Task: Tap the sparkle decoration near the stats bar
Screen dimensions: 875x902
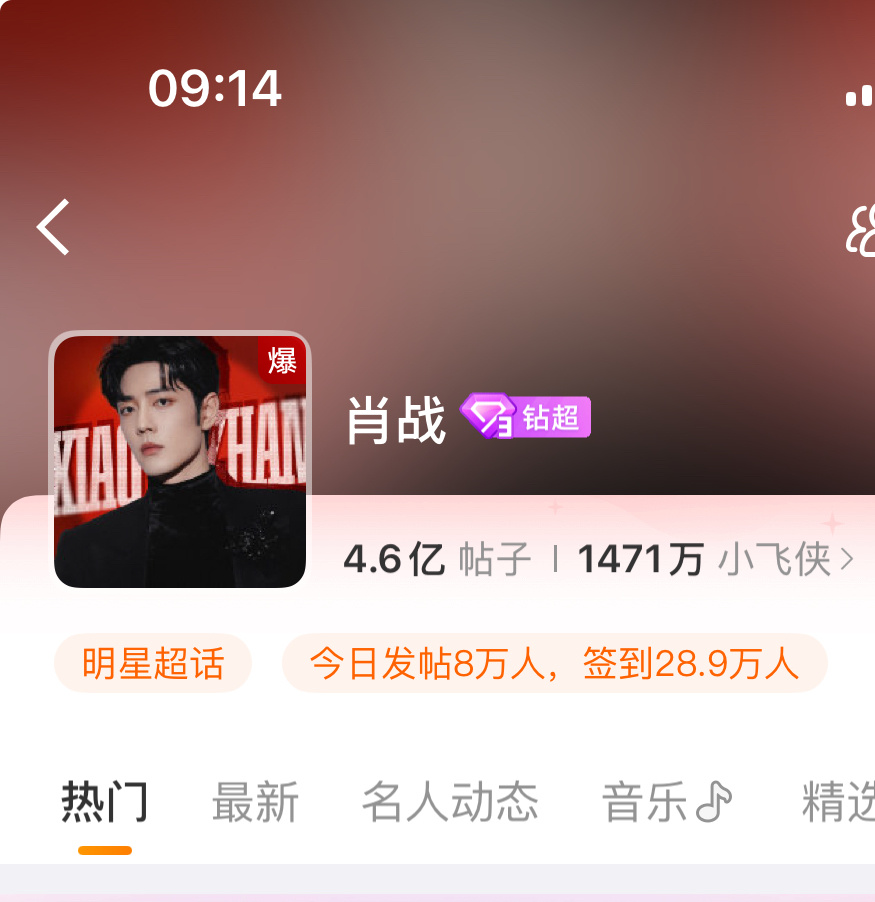Action: tap(833, 521)
